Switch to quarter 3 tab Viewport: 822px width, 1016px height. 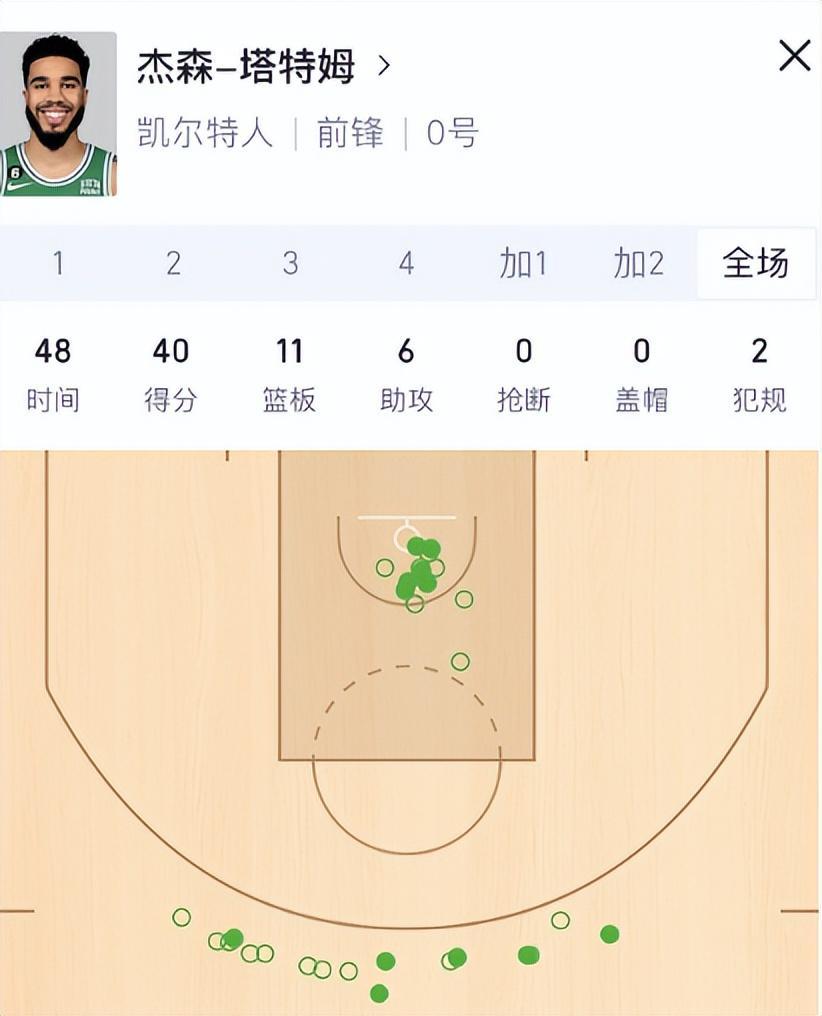click(x=290, y=264)
